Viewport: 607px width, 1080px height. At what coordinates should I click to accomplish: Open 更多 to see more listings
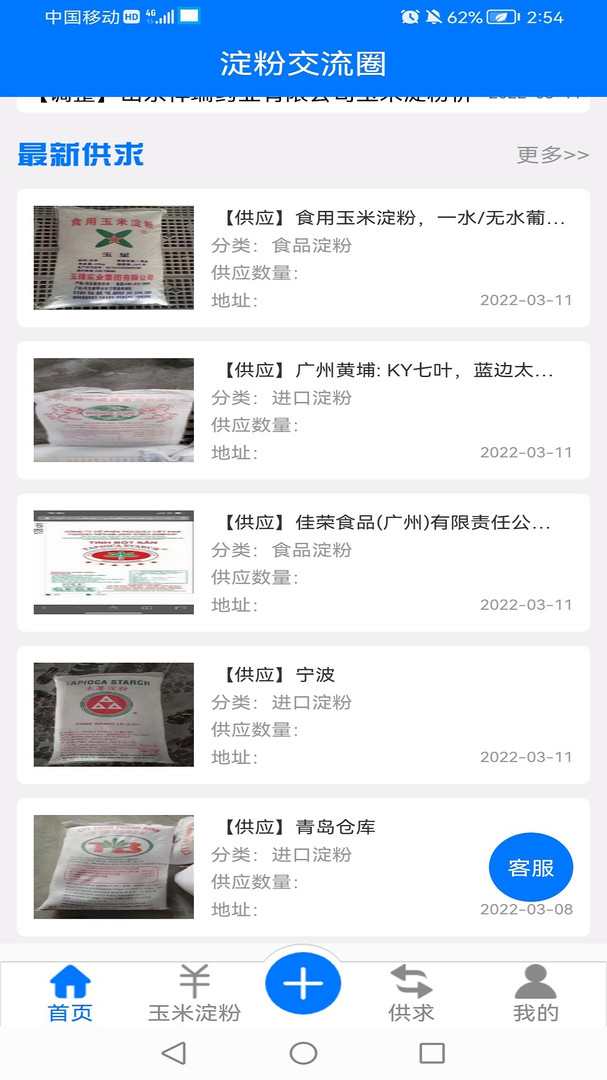click(552, 155)
